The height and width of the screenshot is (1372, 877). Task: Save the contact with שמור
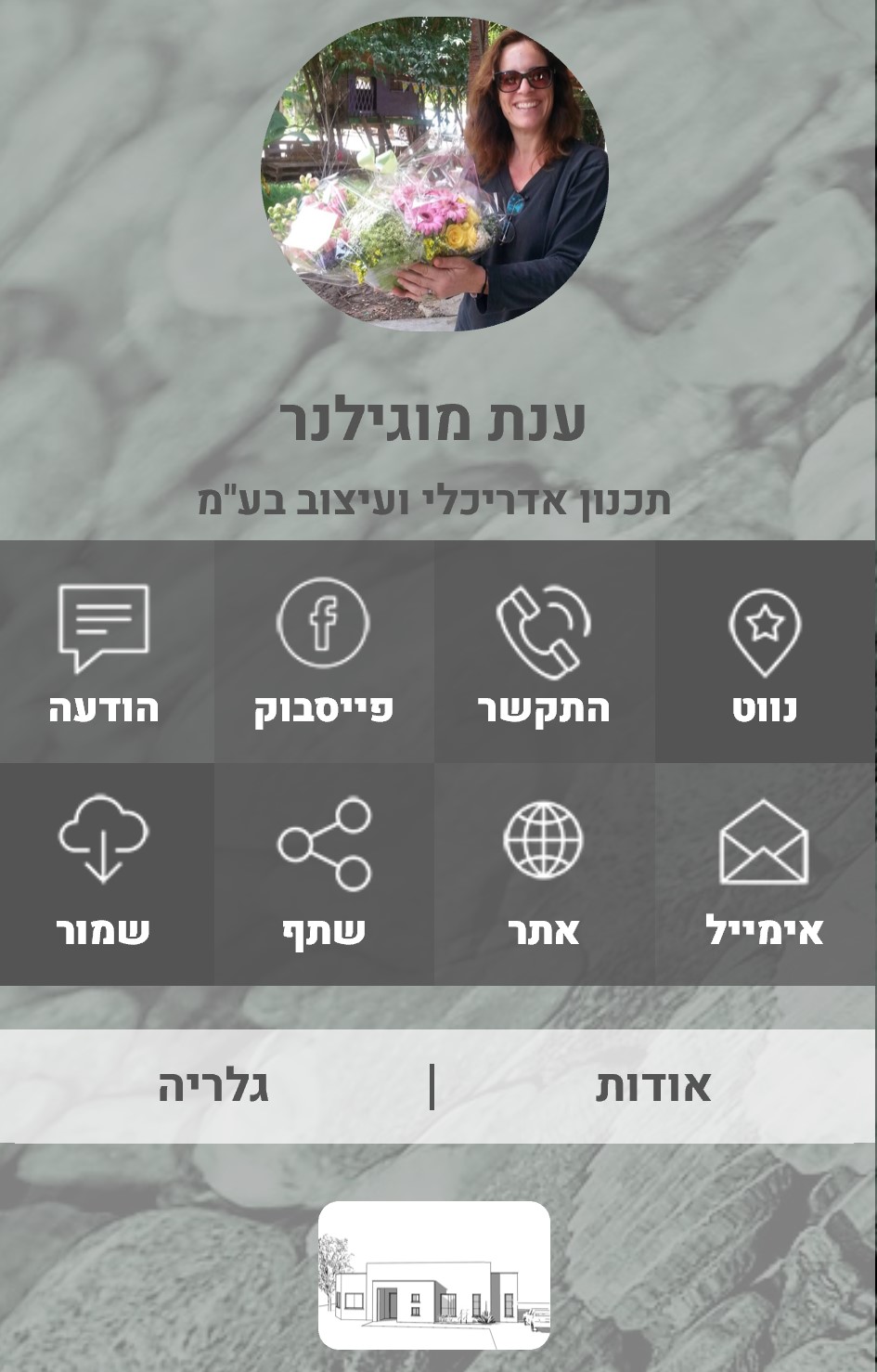(104, 874)
